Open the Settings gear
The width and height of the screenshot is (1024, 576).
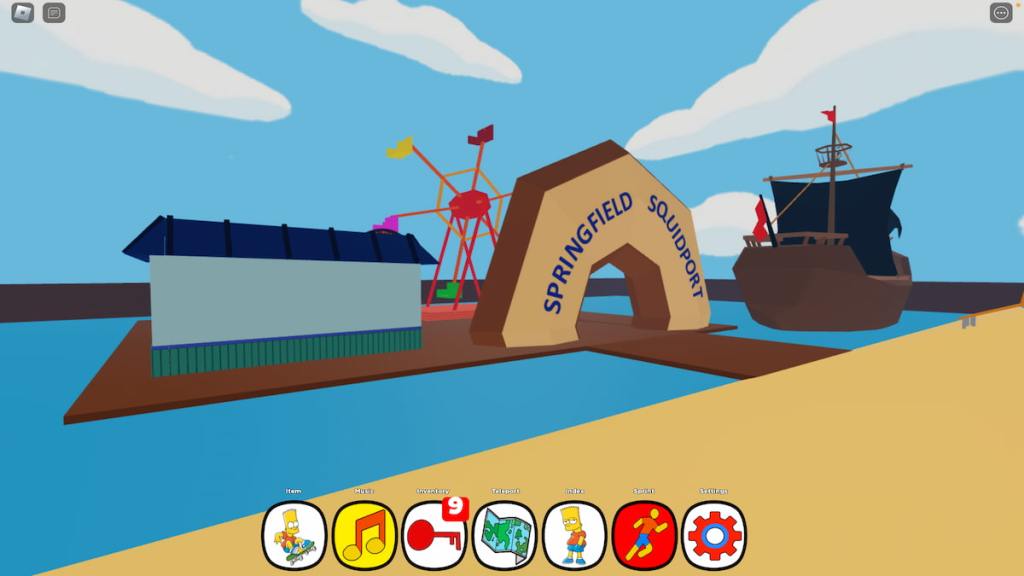click(x=714, y=535)
